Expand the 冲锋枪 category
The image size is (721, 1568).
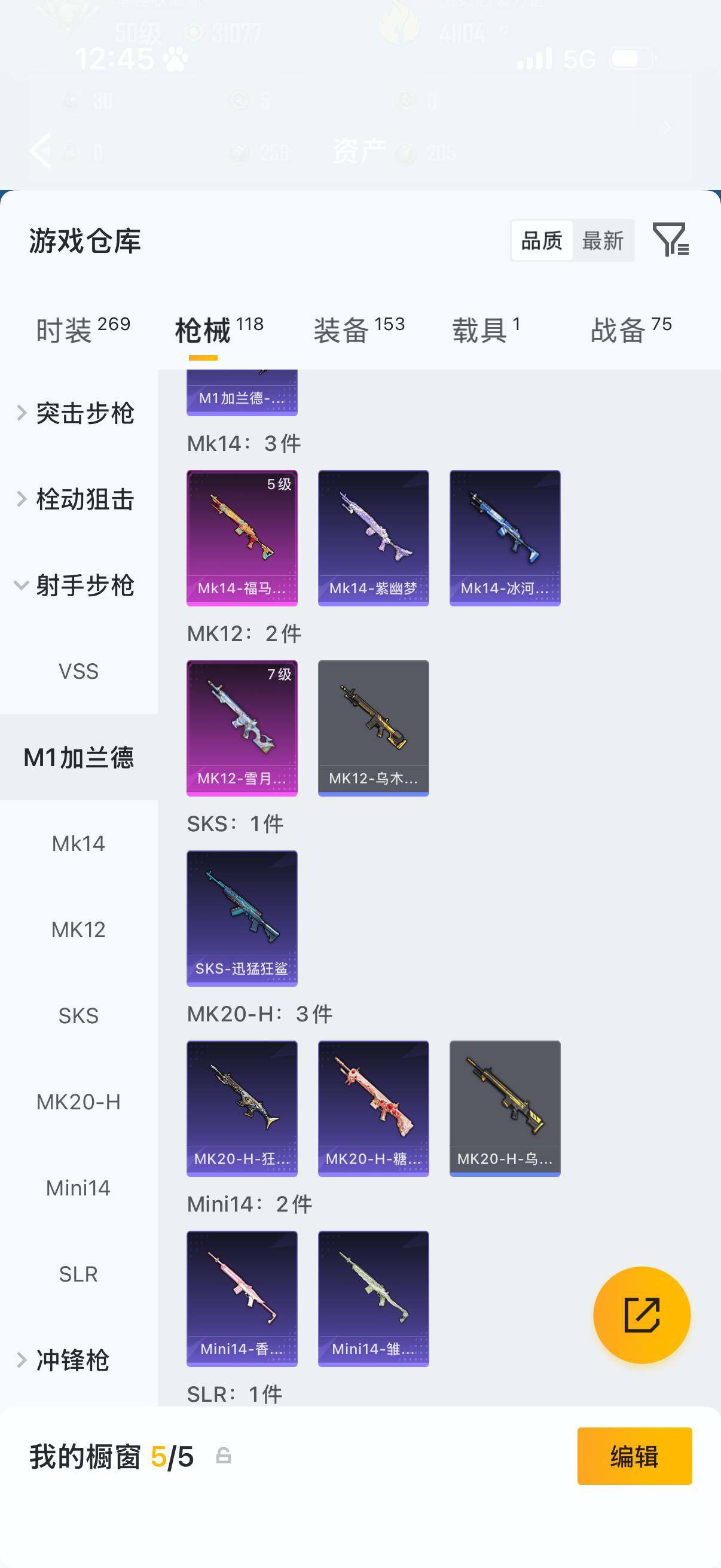point(76,1360)
